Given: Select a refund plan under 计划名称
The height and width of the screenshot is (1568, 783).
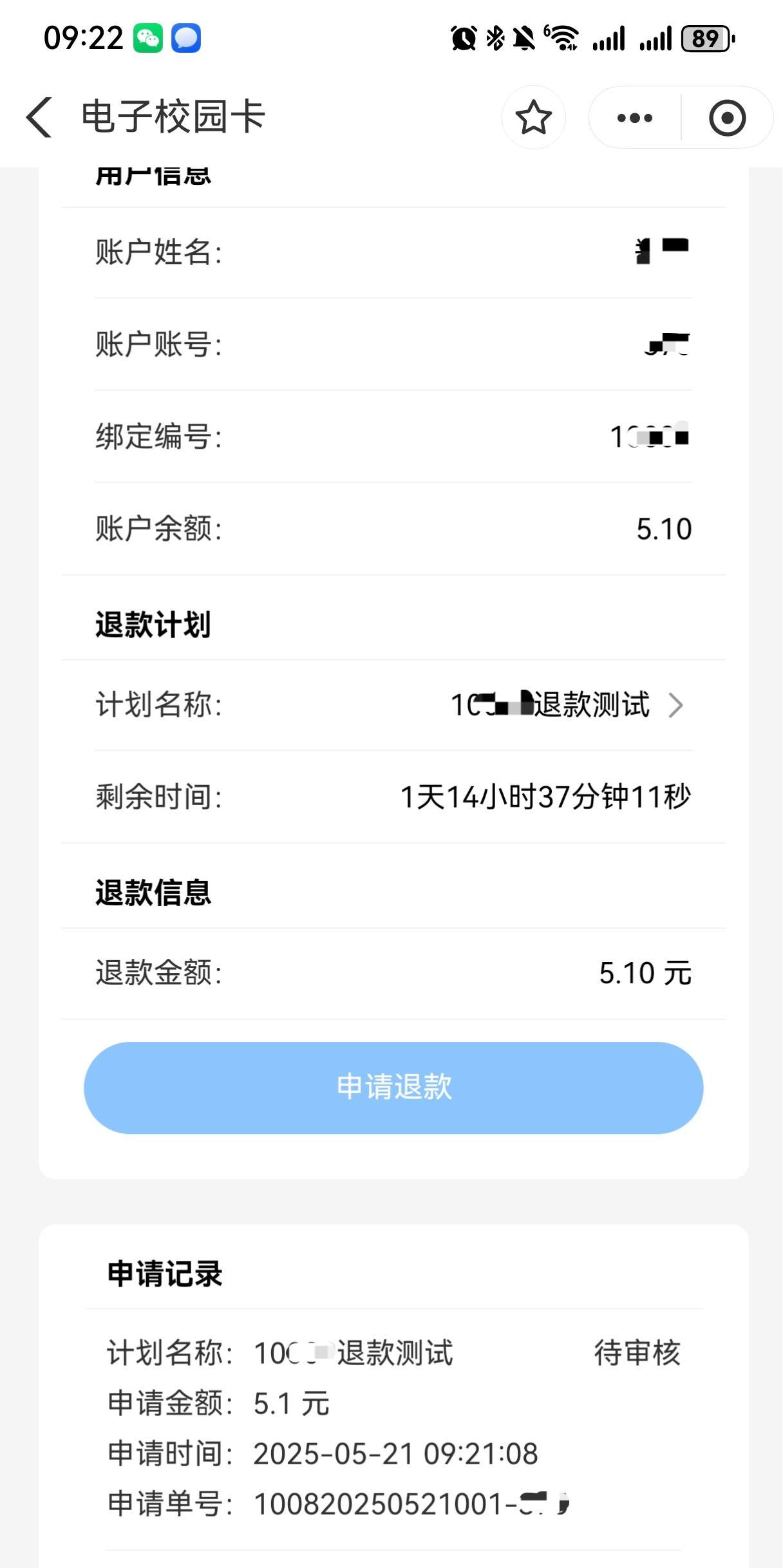Looking at the screenshot, I should click(x=567, y=704).
